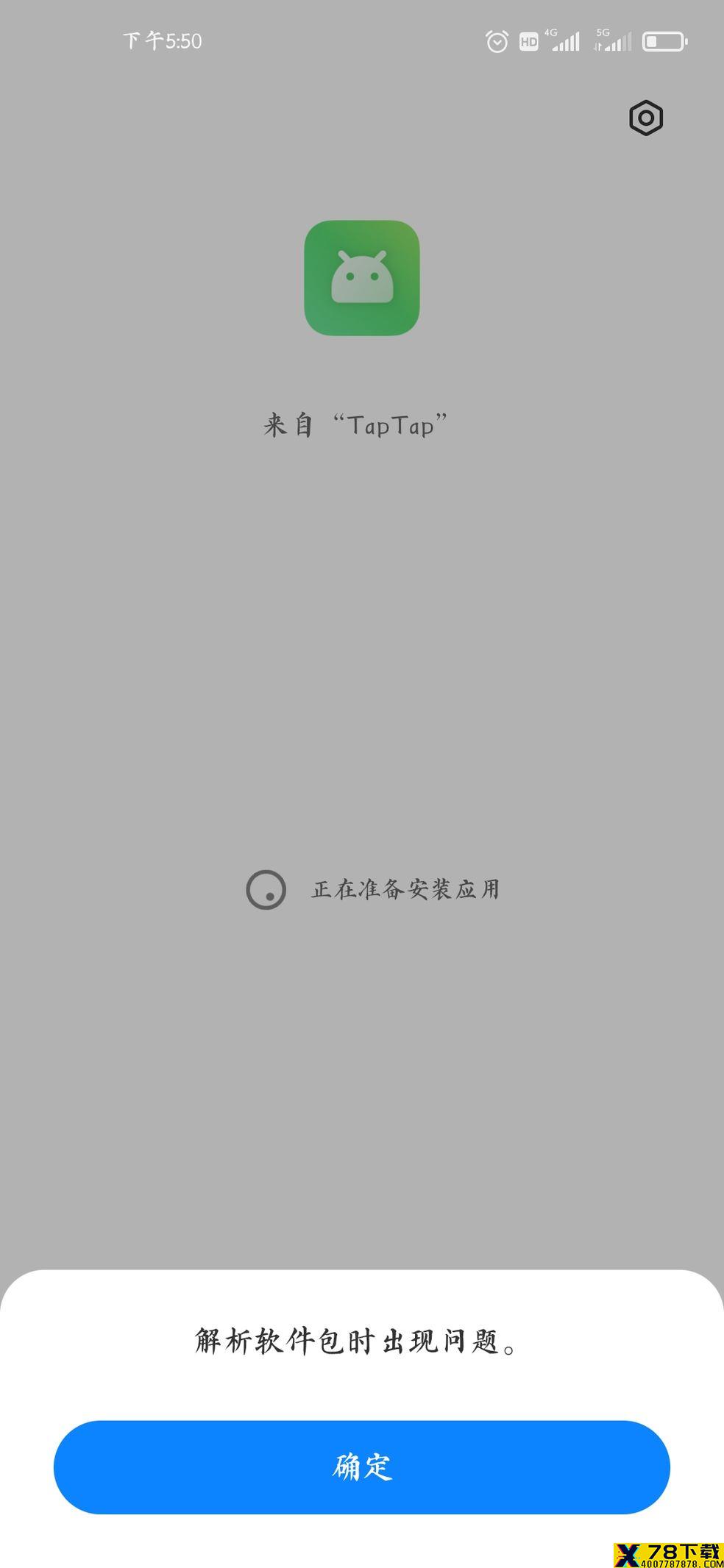
Task: Open installer settings via the hexagon gear icon
Action: coord(645,118)
